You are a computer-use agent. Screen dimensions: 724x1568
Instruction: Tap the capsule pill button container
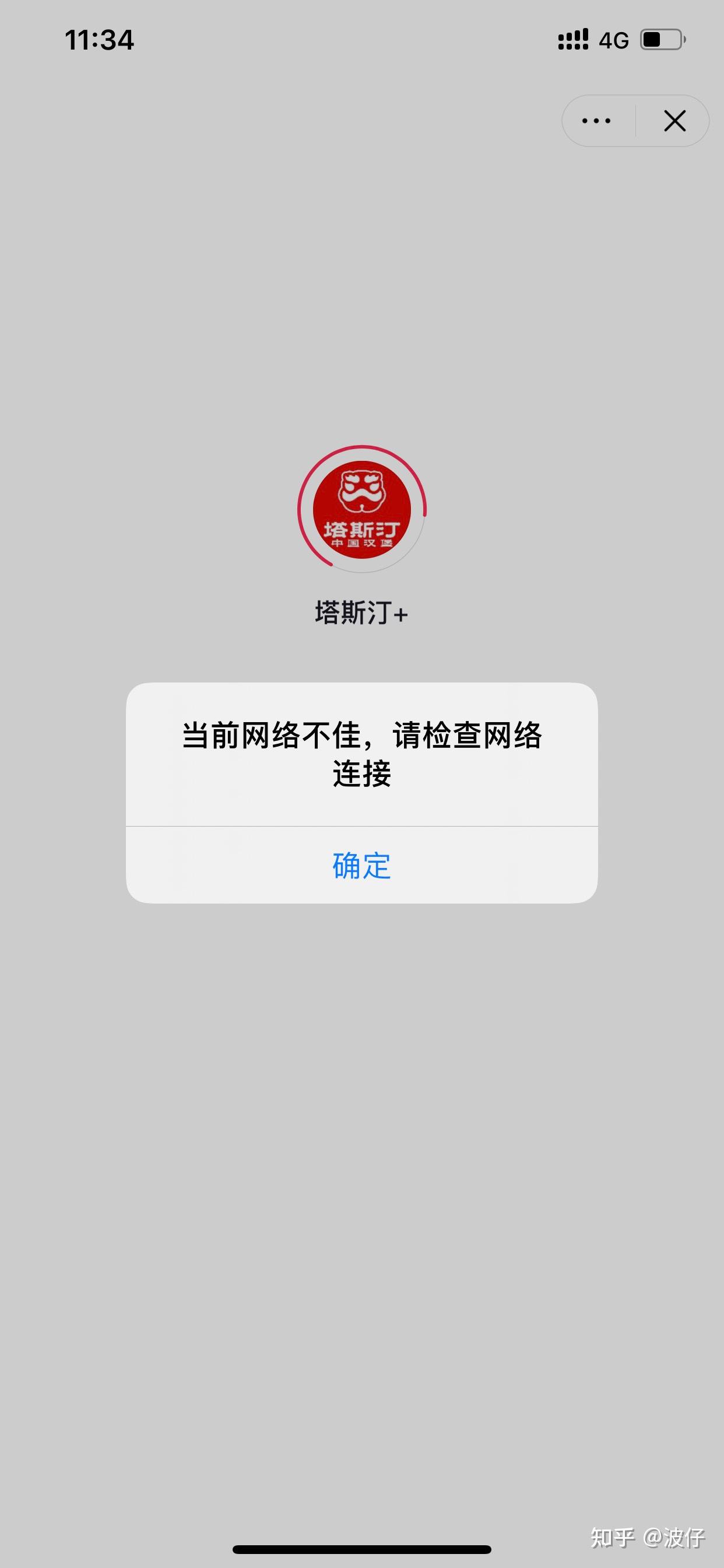pos(635,121)
